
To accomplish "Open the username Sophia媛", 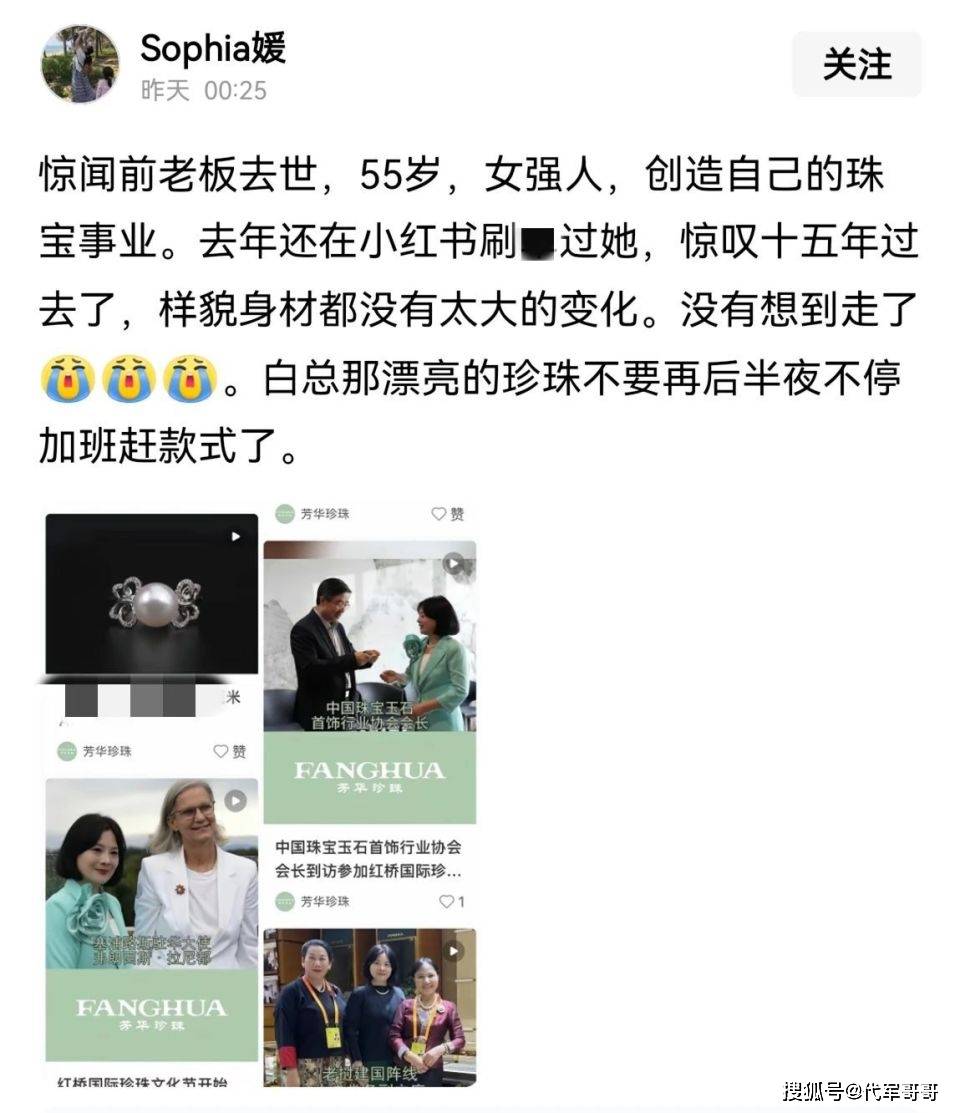I will click(213, 47).
